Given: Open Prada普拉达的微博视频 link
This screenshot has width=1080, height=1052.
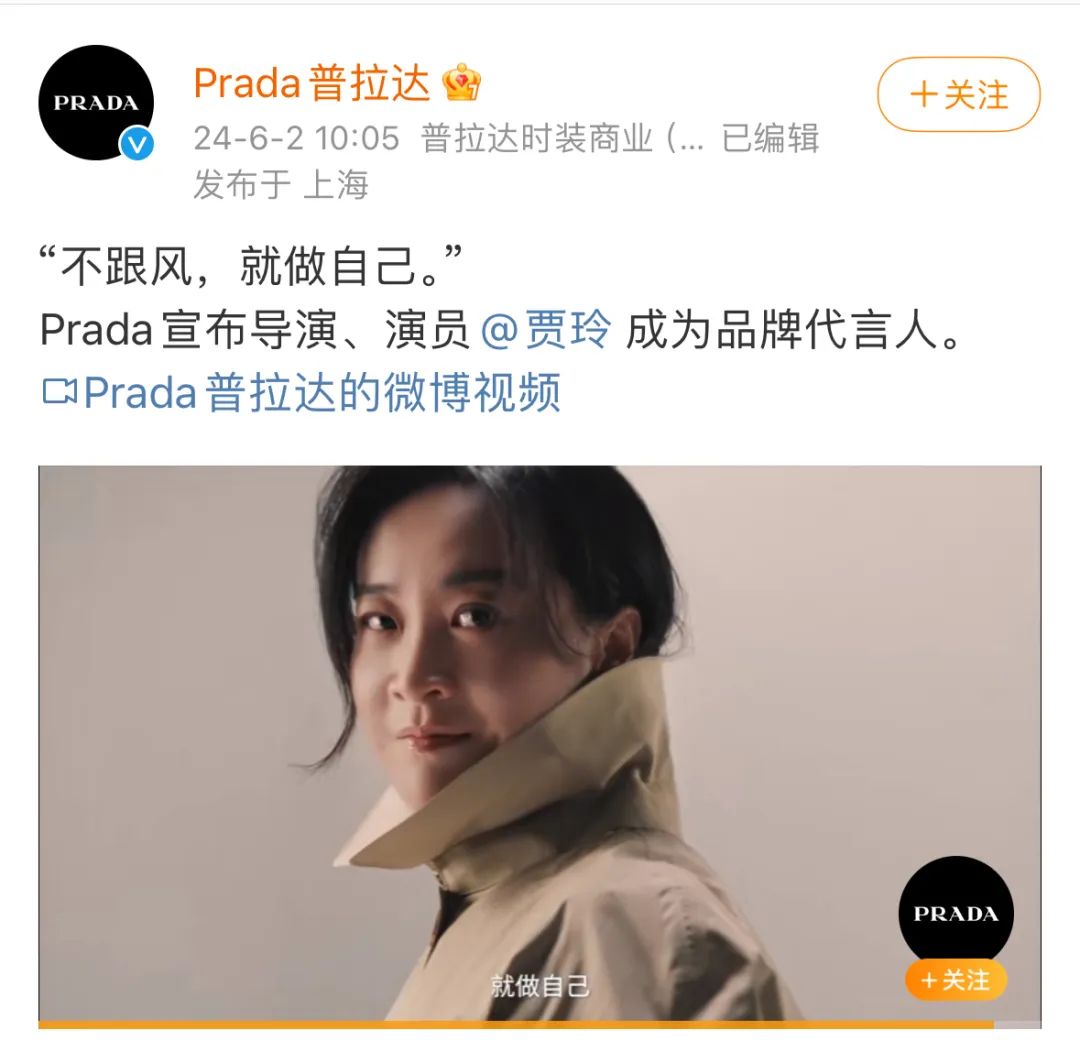Looking at the screenshot, I should (301, 393).
